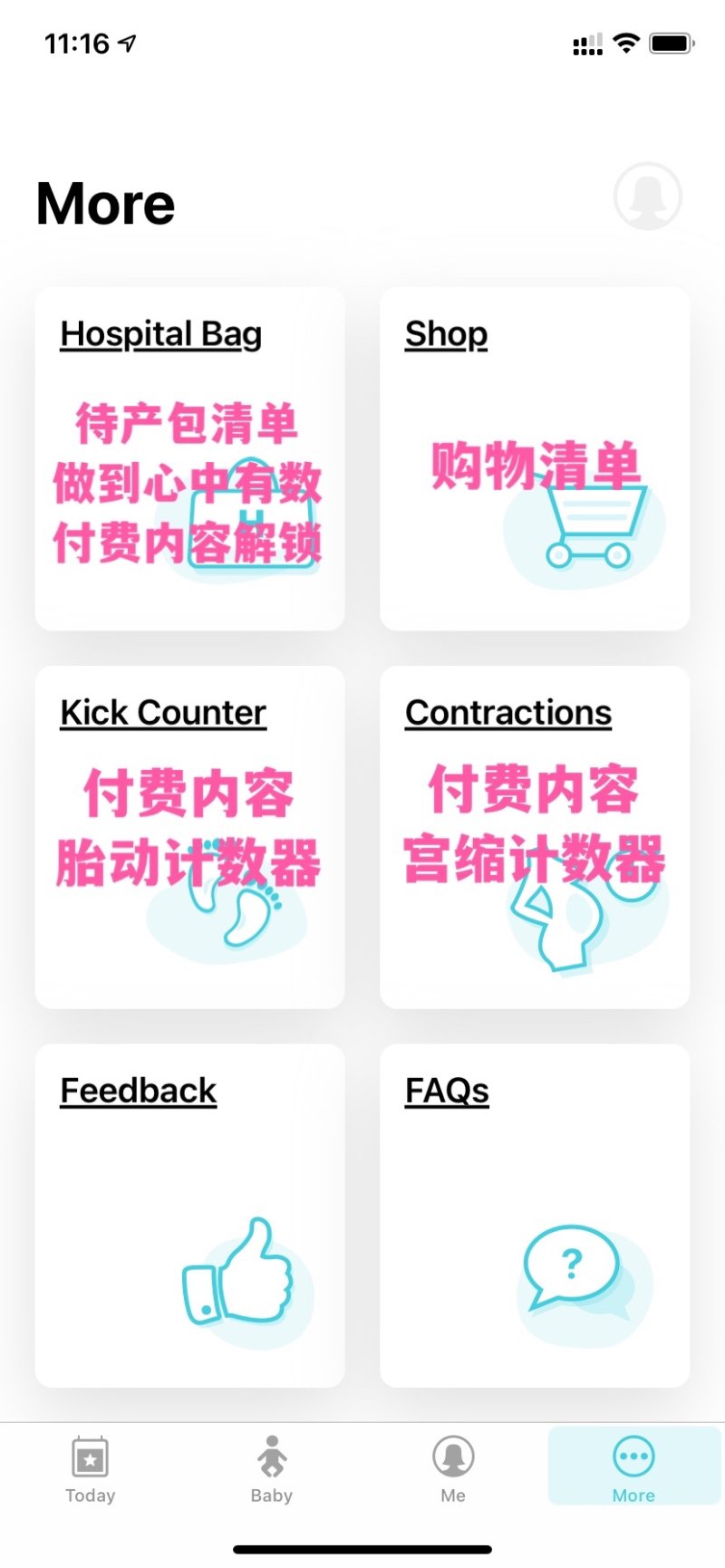Select the More tab
Image resolution: width=725 pixels, height=1568 pixels.
click(633, 1467)
